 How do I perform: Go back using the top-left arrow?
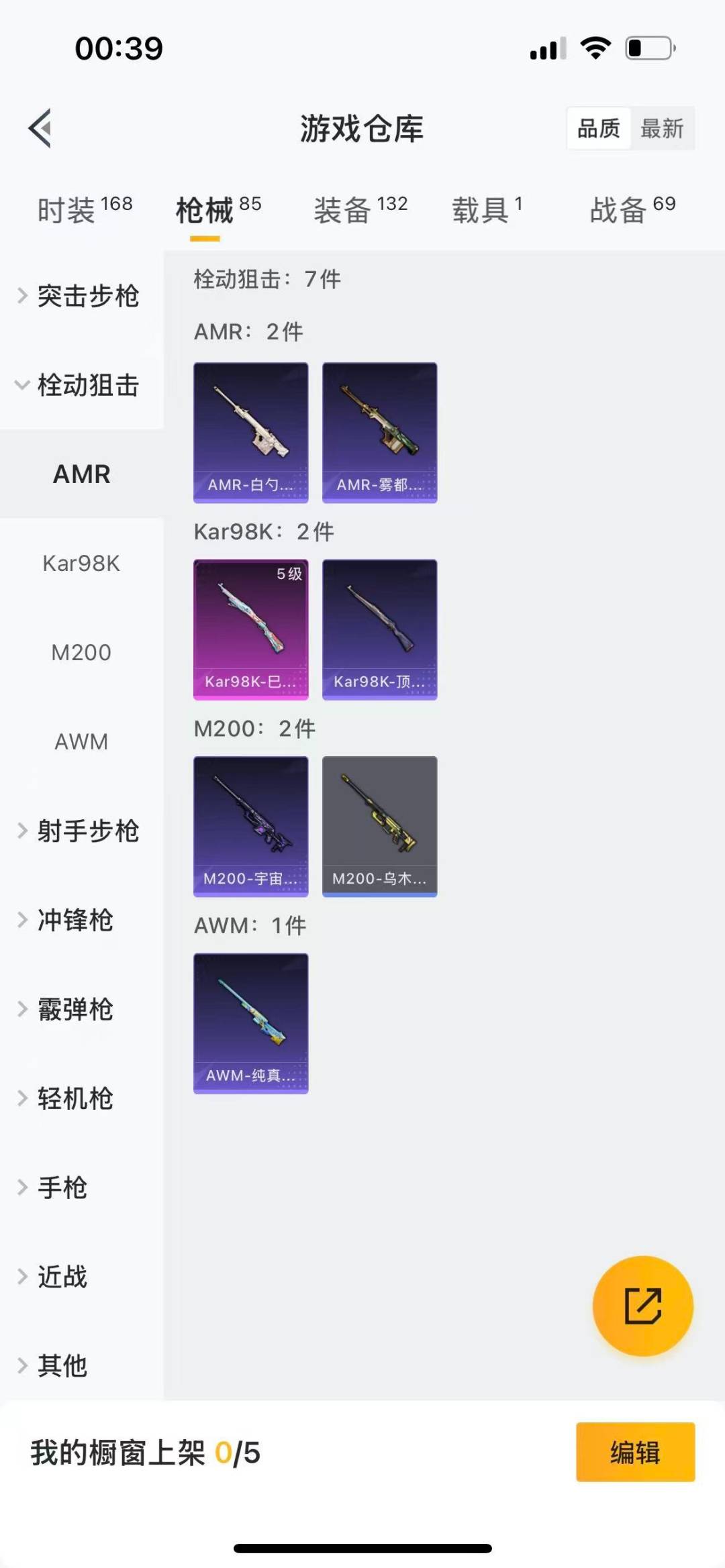pyautogui.click(x=40, y=128)
